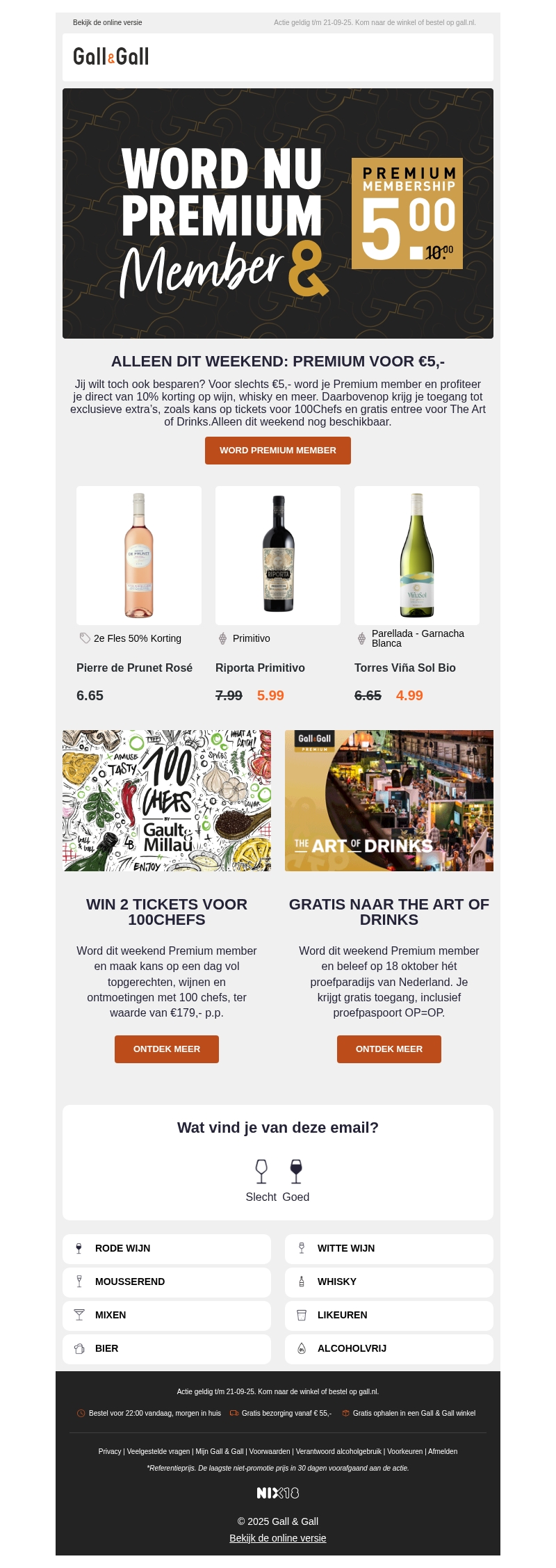Browse the Whisky category
556x1568 pixels.
(x=389, y=1282)
